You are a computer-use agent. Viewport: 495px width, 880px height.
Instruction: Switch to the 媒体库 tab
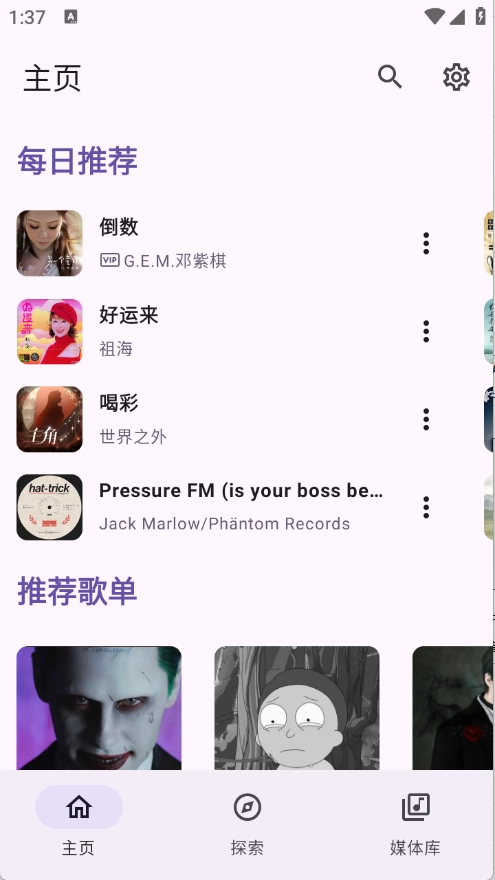[x=415, y=824]
